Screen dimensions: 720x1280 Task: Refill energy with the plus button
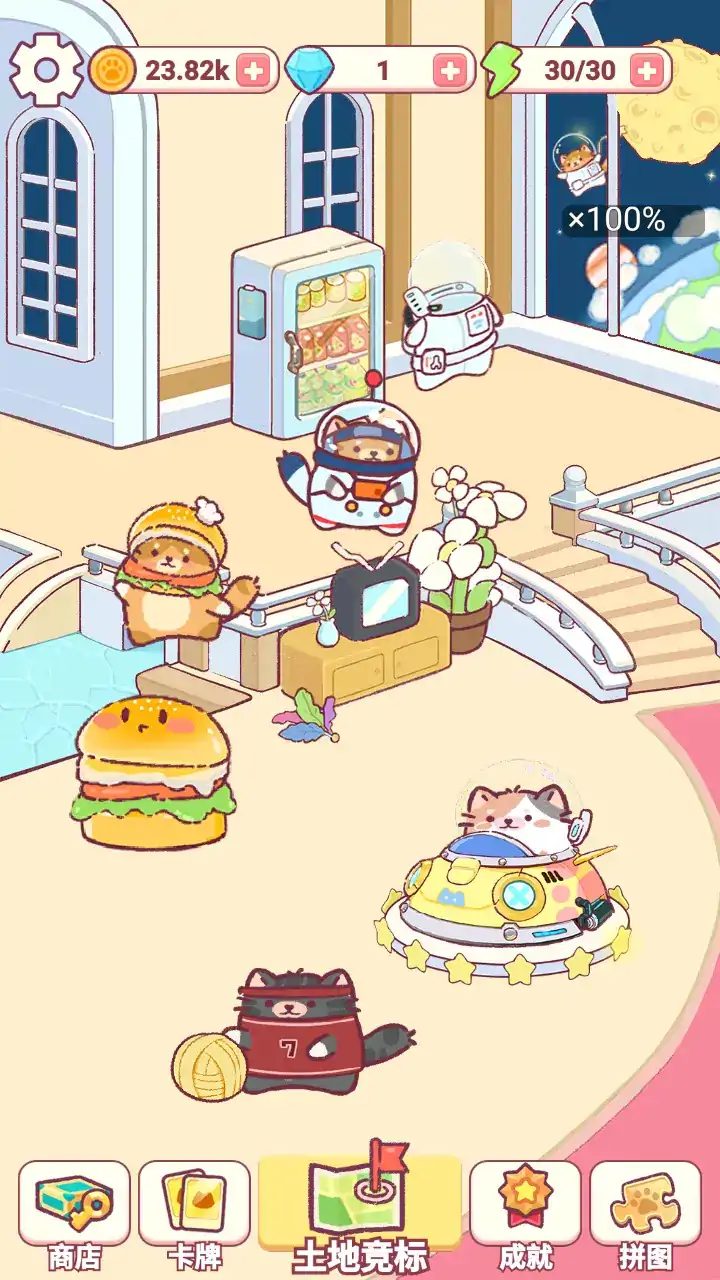(x=648, y=70)
